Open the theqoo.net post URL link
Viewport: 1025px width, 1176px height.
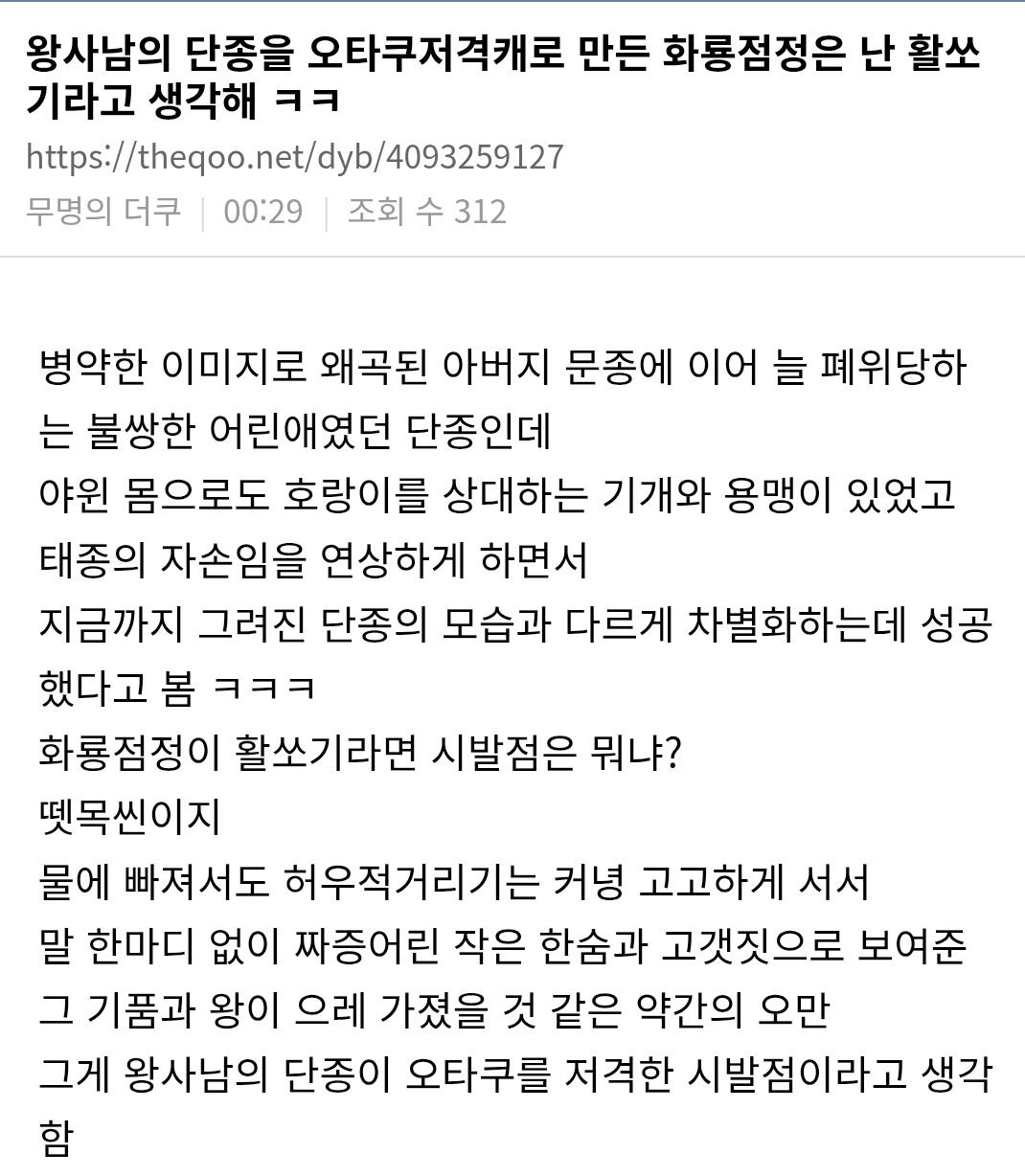click(x=295, y=156)
